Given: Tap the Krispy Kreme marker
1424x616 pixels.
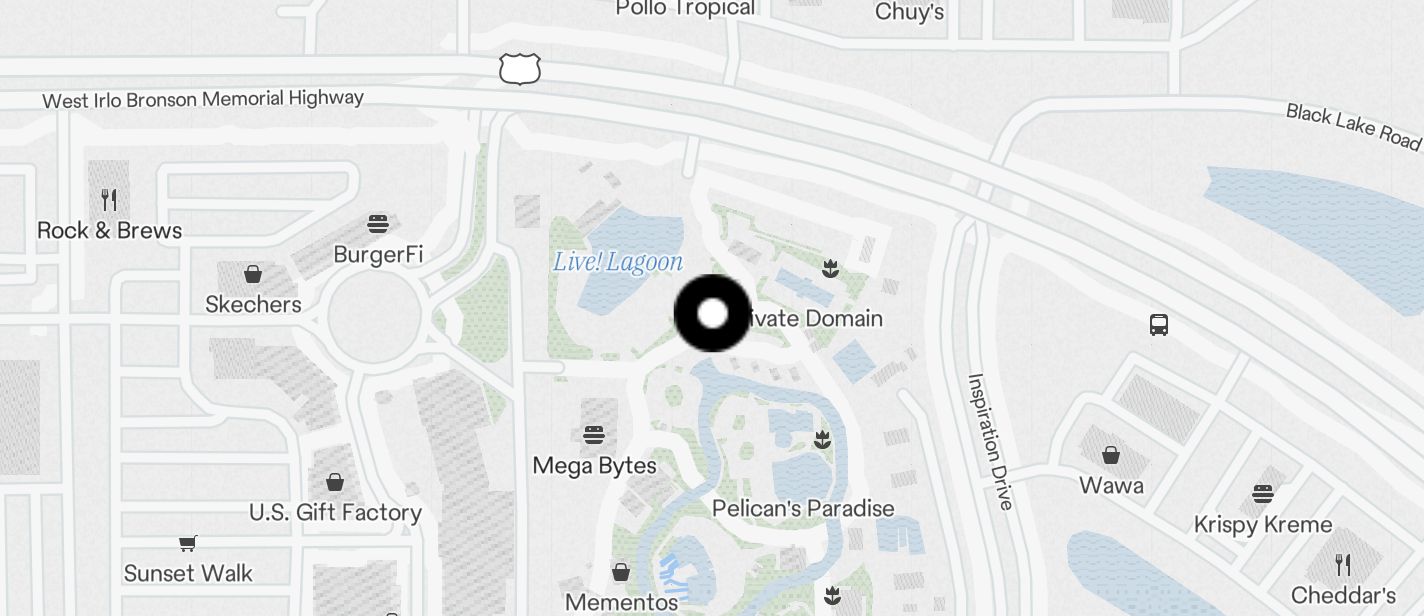Looking at the screenshot, I should 1263,494.
